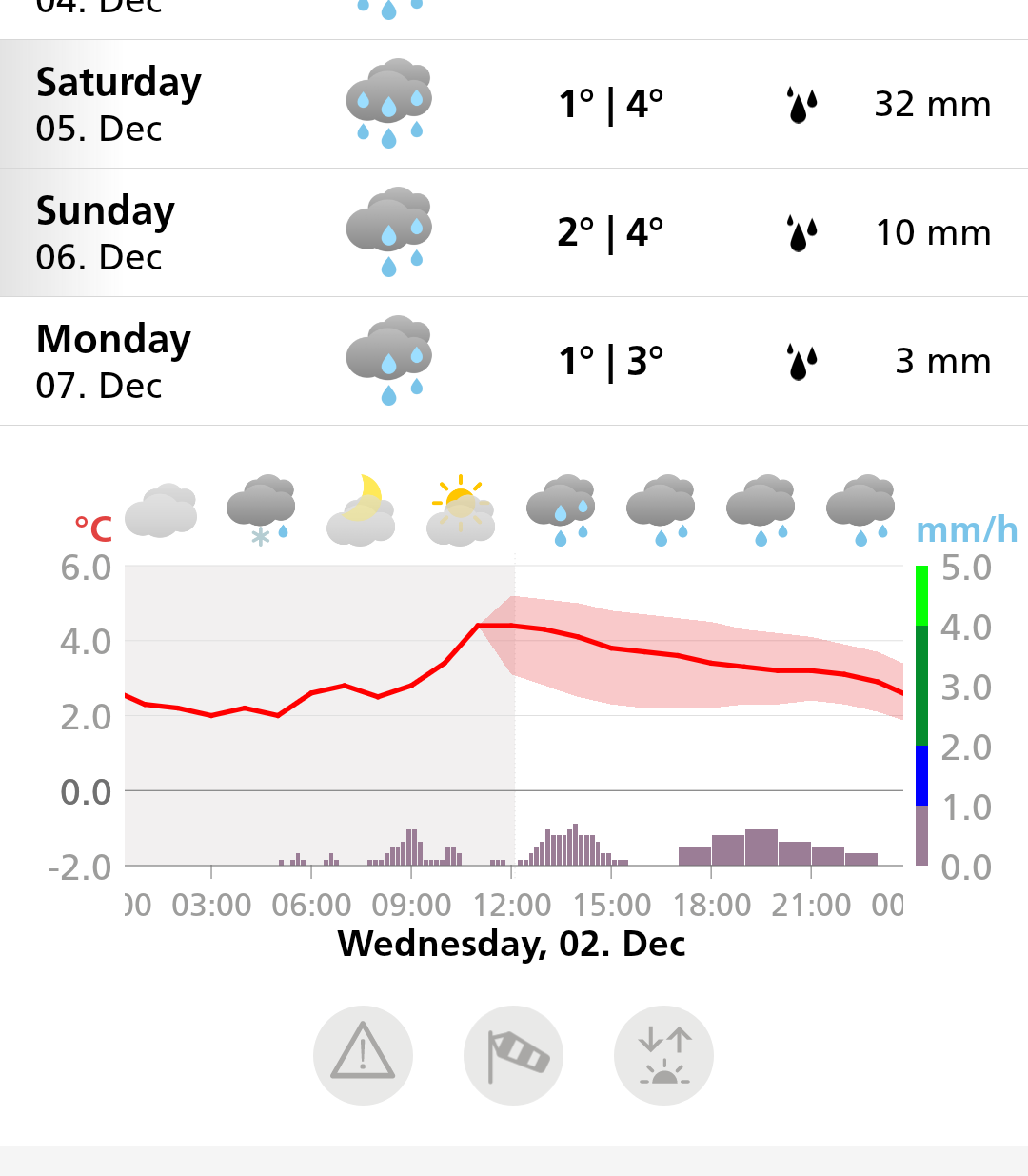Tap Monday's rainfall droplet symbol
Viewport: 1028px width, 1176px height.
pyautogui.click(x=801, y=362)
